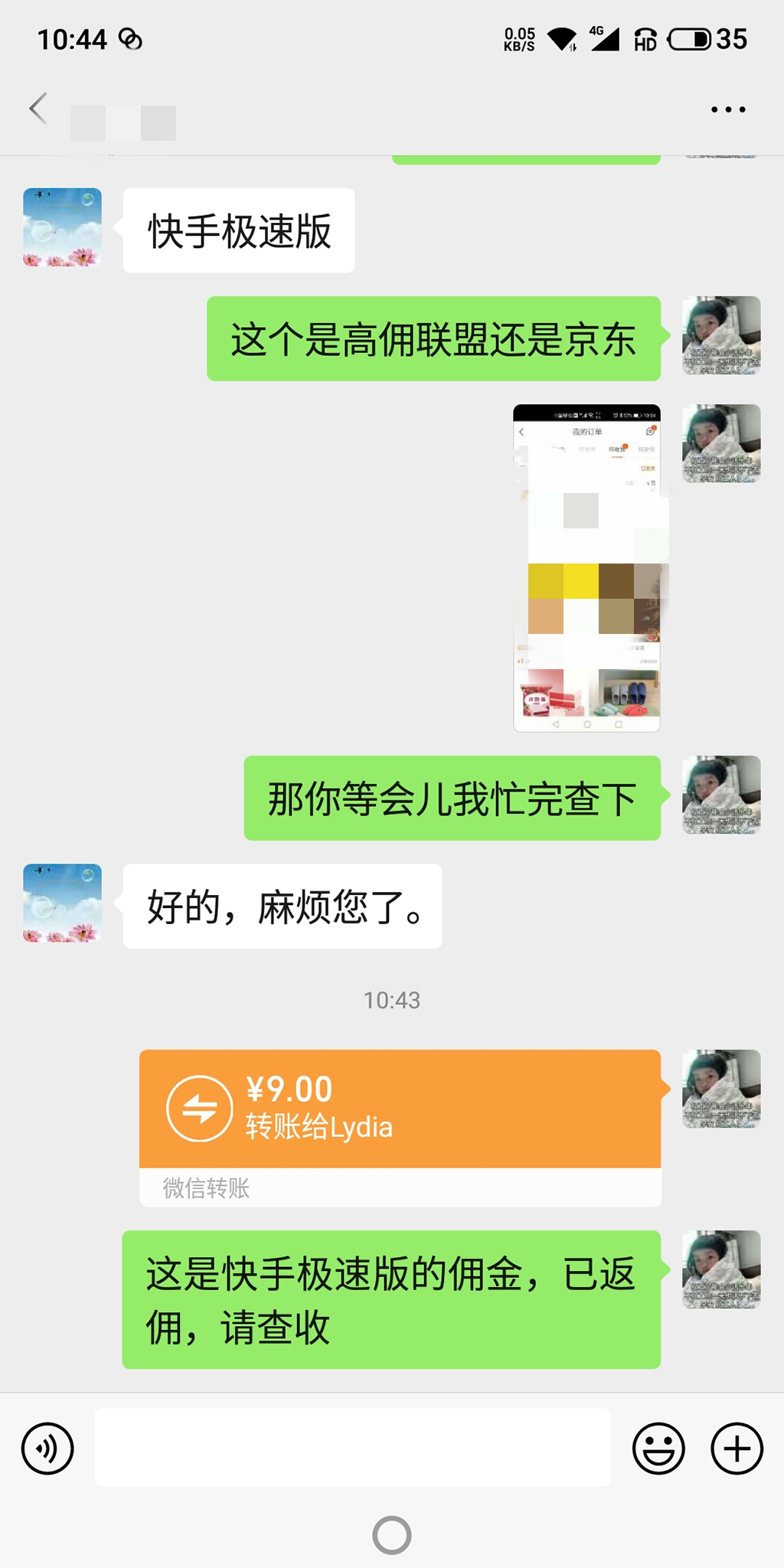Open the three-dot chat info menu

[728, 109]
